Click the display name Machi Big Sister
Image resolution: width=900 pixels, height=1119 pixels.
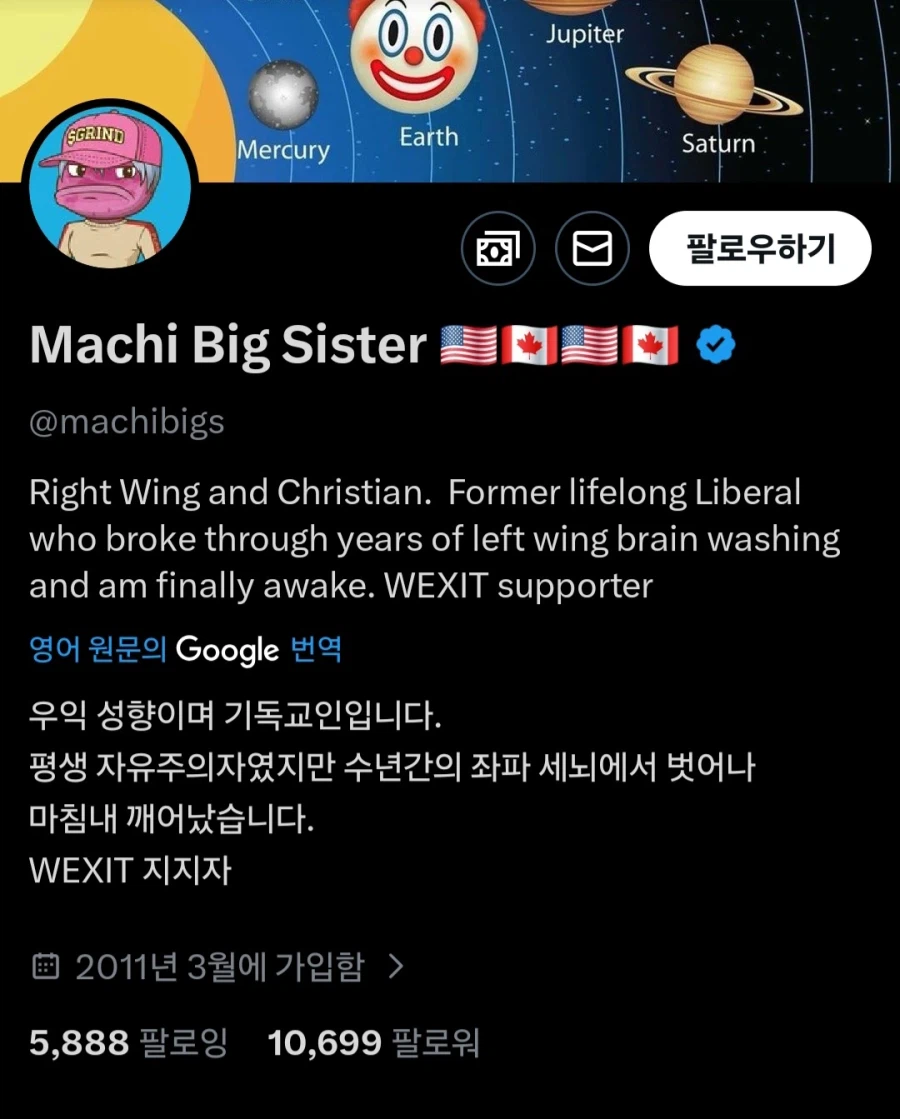pos(225,345)
